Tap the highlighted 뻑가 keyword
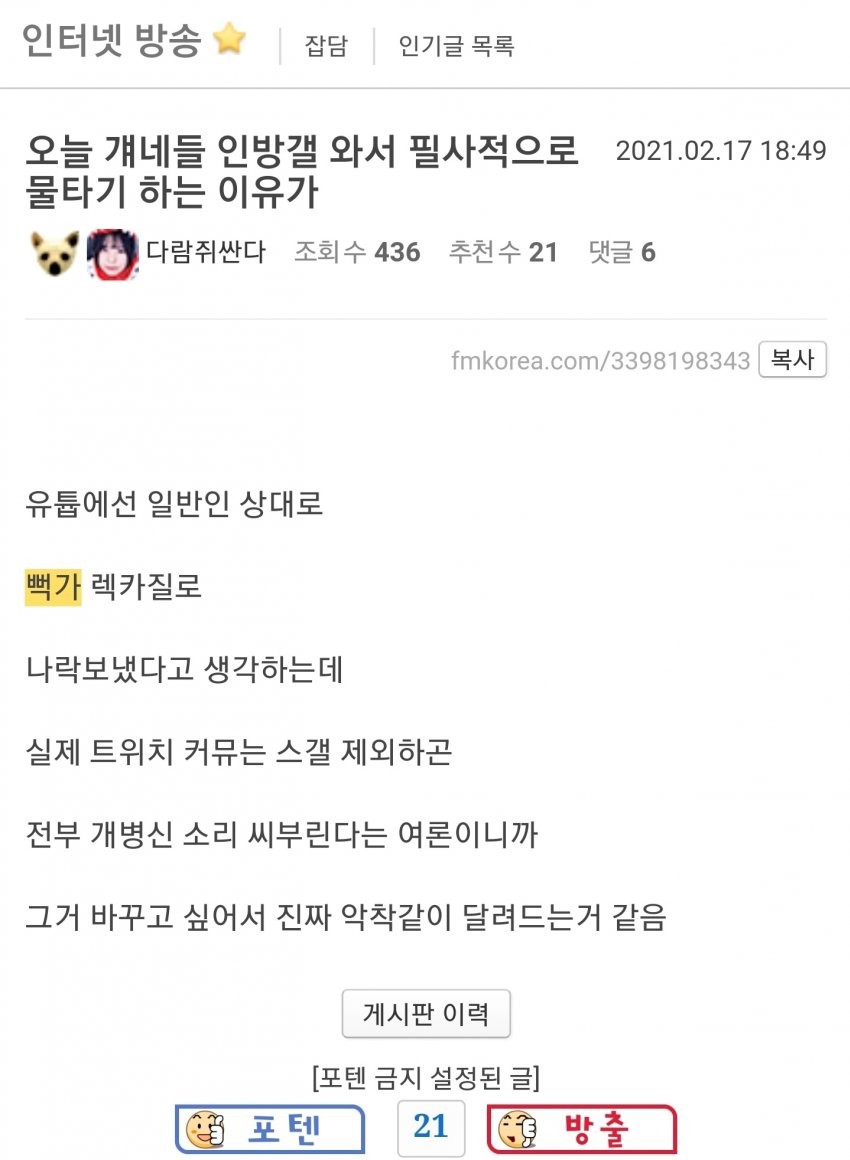850x1160 pixels. coord(53,586)
